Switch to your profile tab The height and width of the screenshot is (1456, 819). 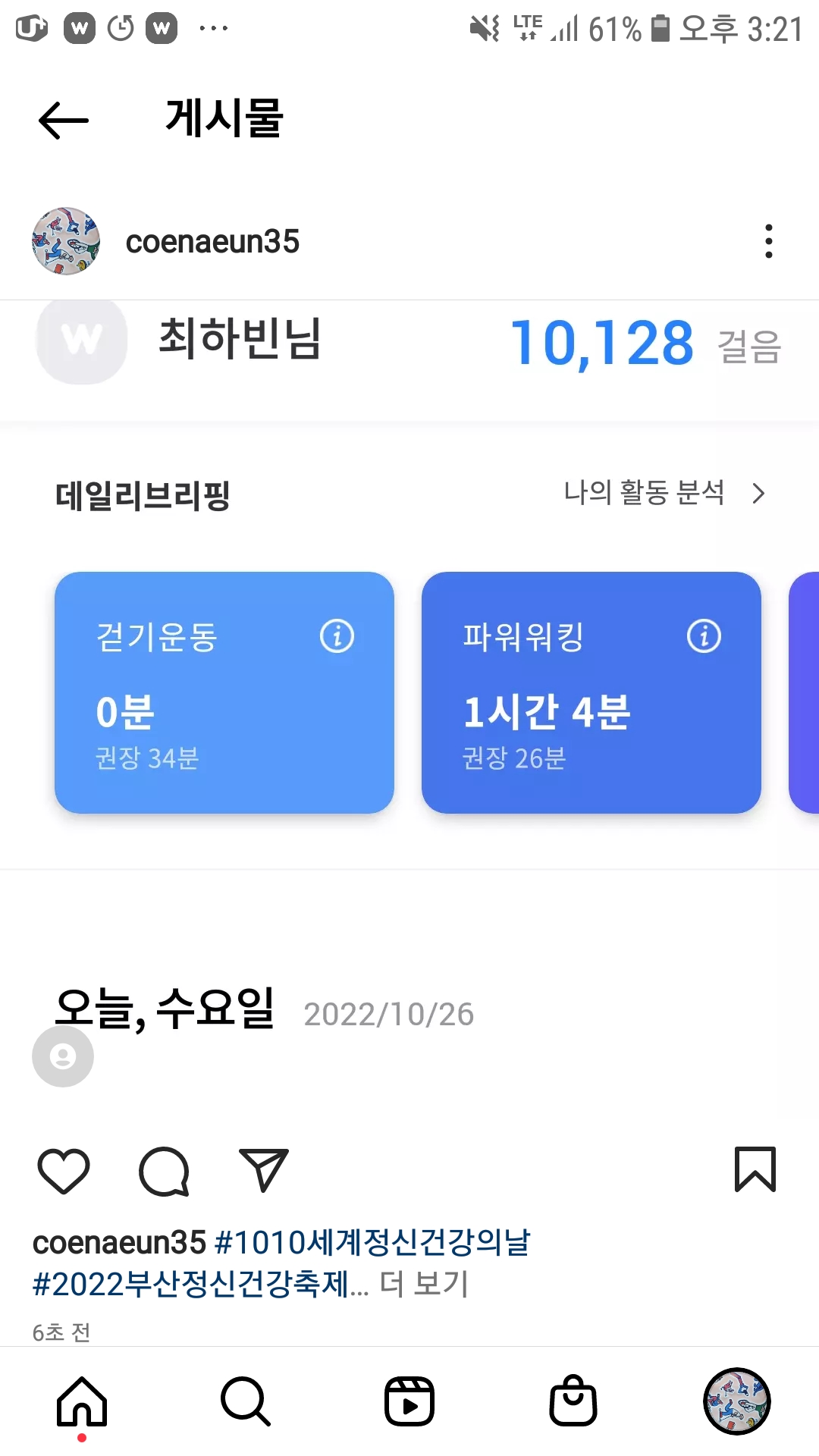[x=736, y=1401]
